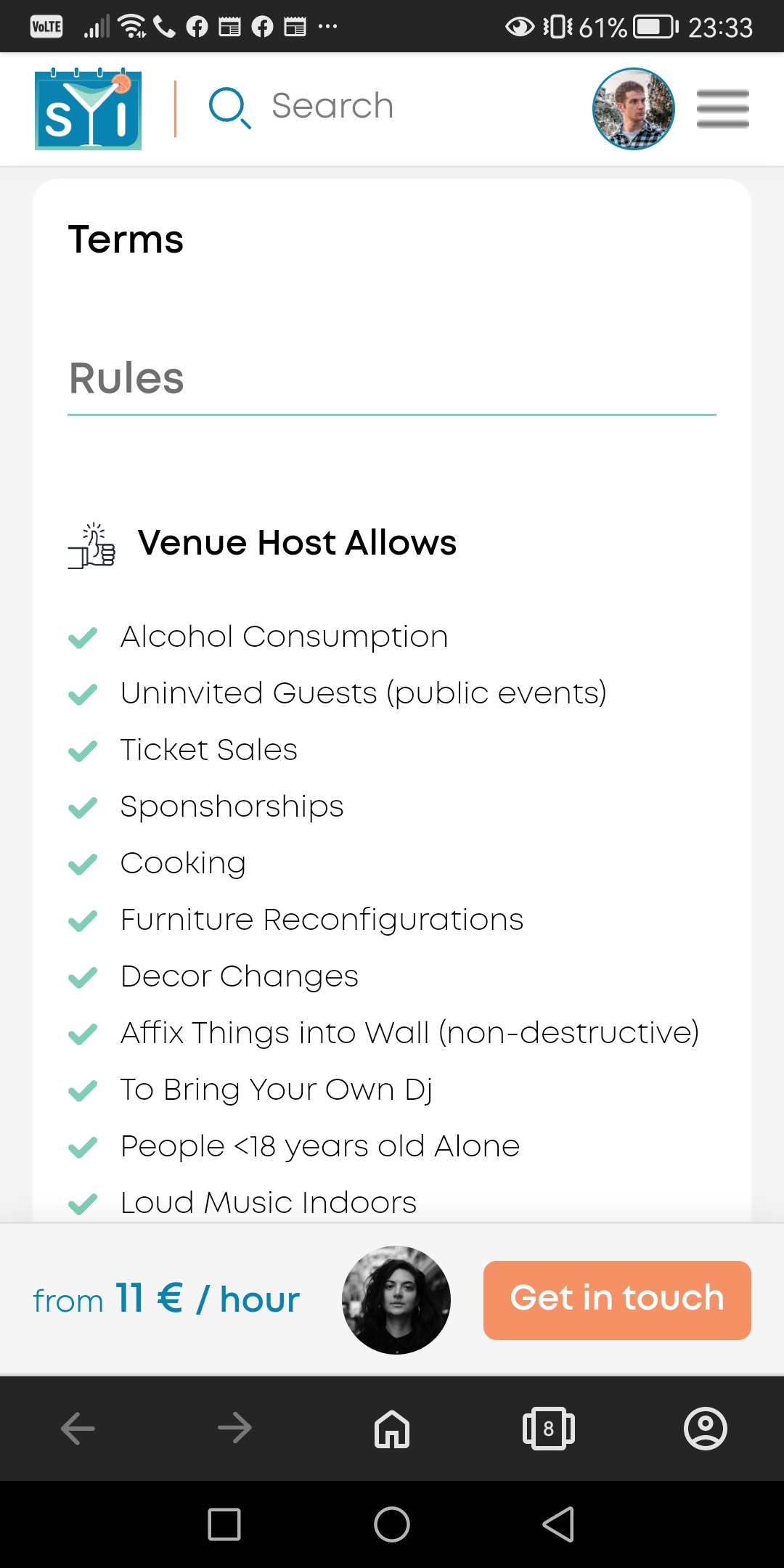Open the Search field

pos(332,107)
